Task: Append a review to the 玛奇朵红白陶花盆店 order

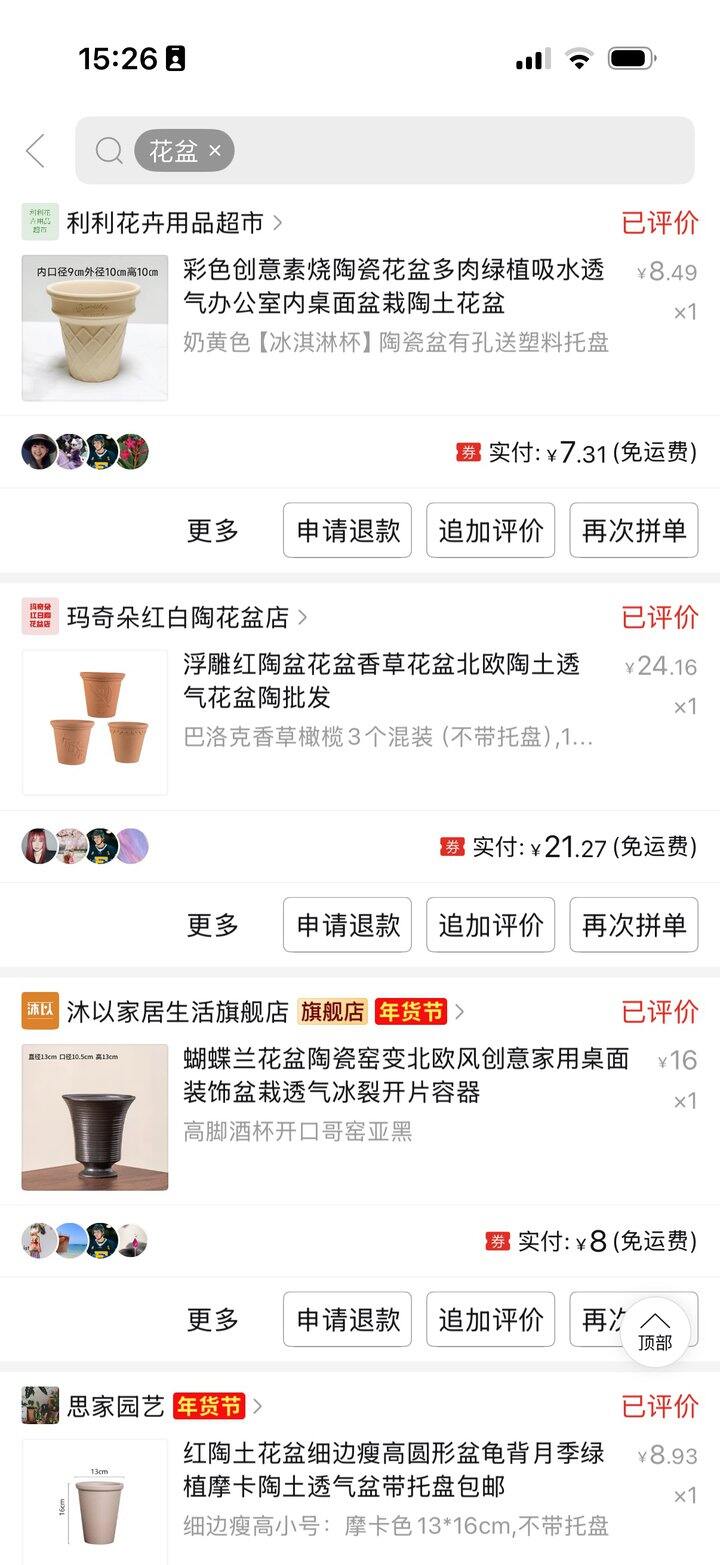Action: click(490, 925)
